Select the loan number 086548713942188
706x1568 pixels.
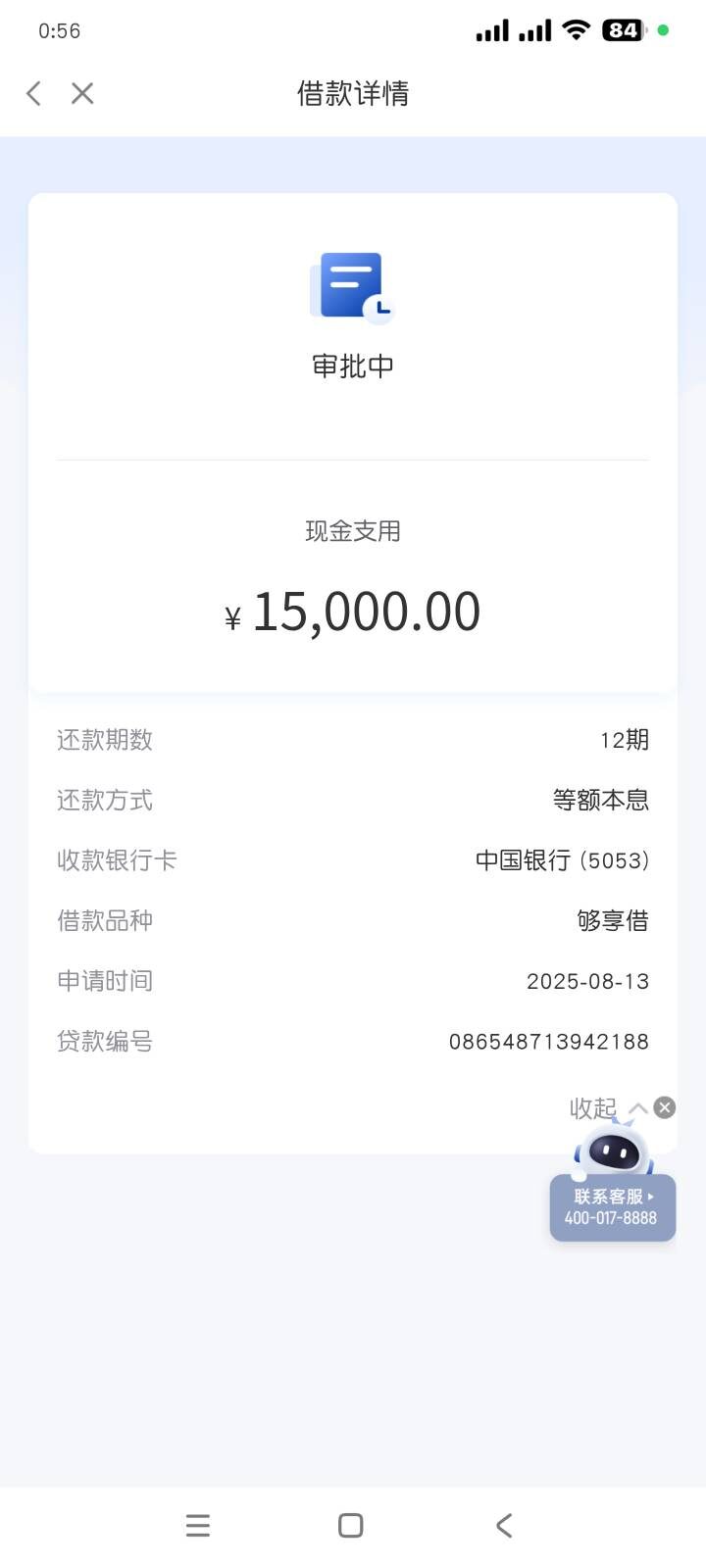pos(547,1042)
